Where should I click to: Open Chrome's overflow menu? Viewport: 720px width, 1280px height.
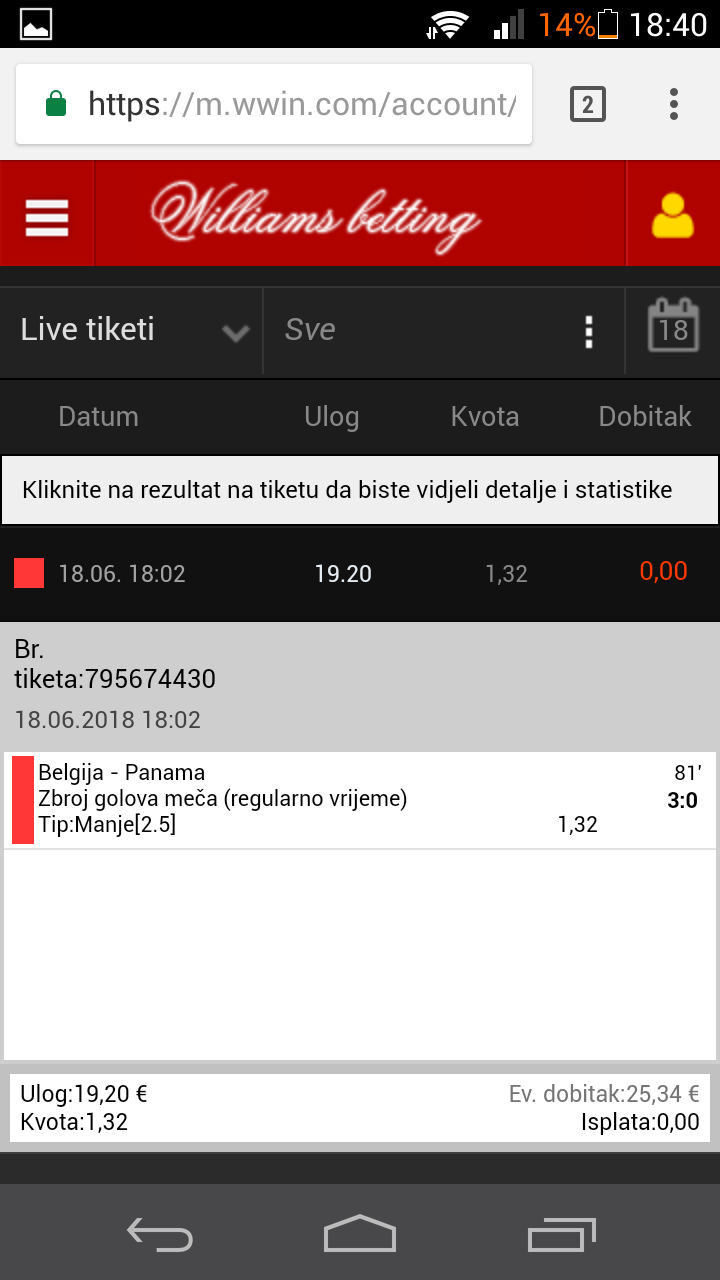point(674,104)
